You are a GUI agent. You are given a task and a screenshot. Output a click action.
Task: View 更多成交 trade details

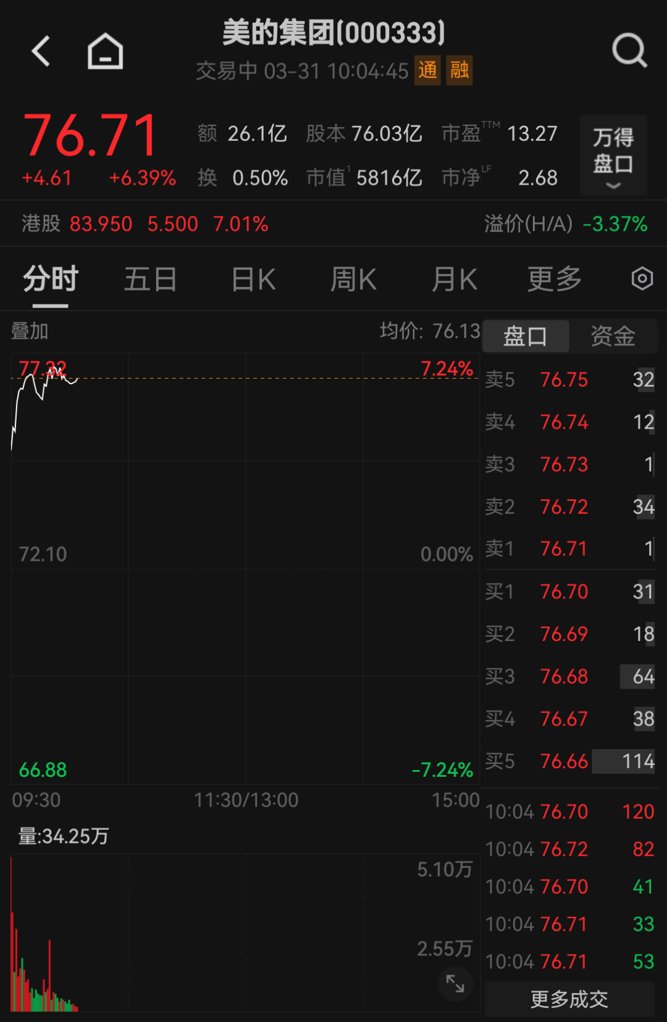[x=570, y=999]
